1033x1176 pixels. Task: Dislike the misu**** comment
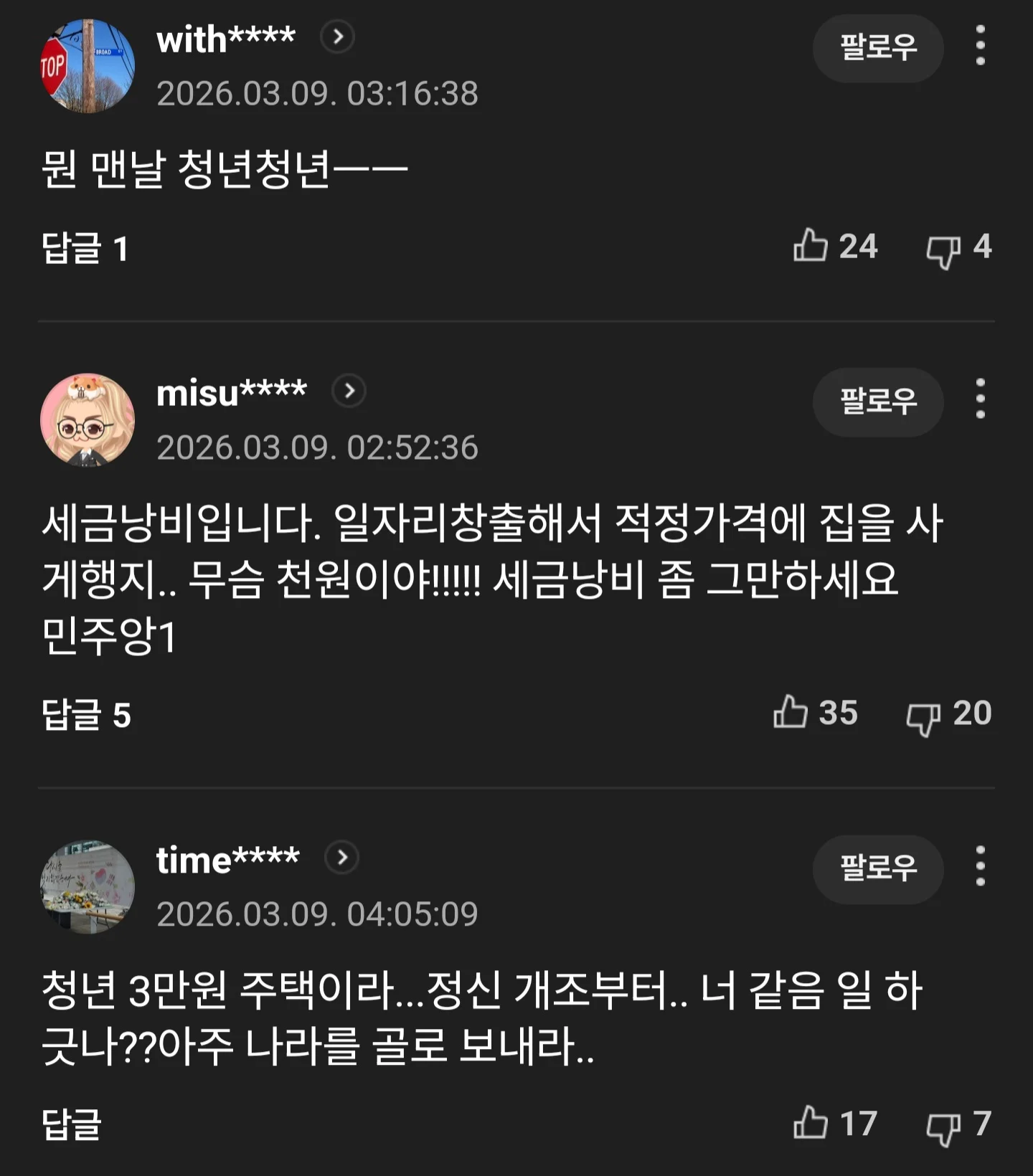point(923,716)
